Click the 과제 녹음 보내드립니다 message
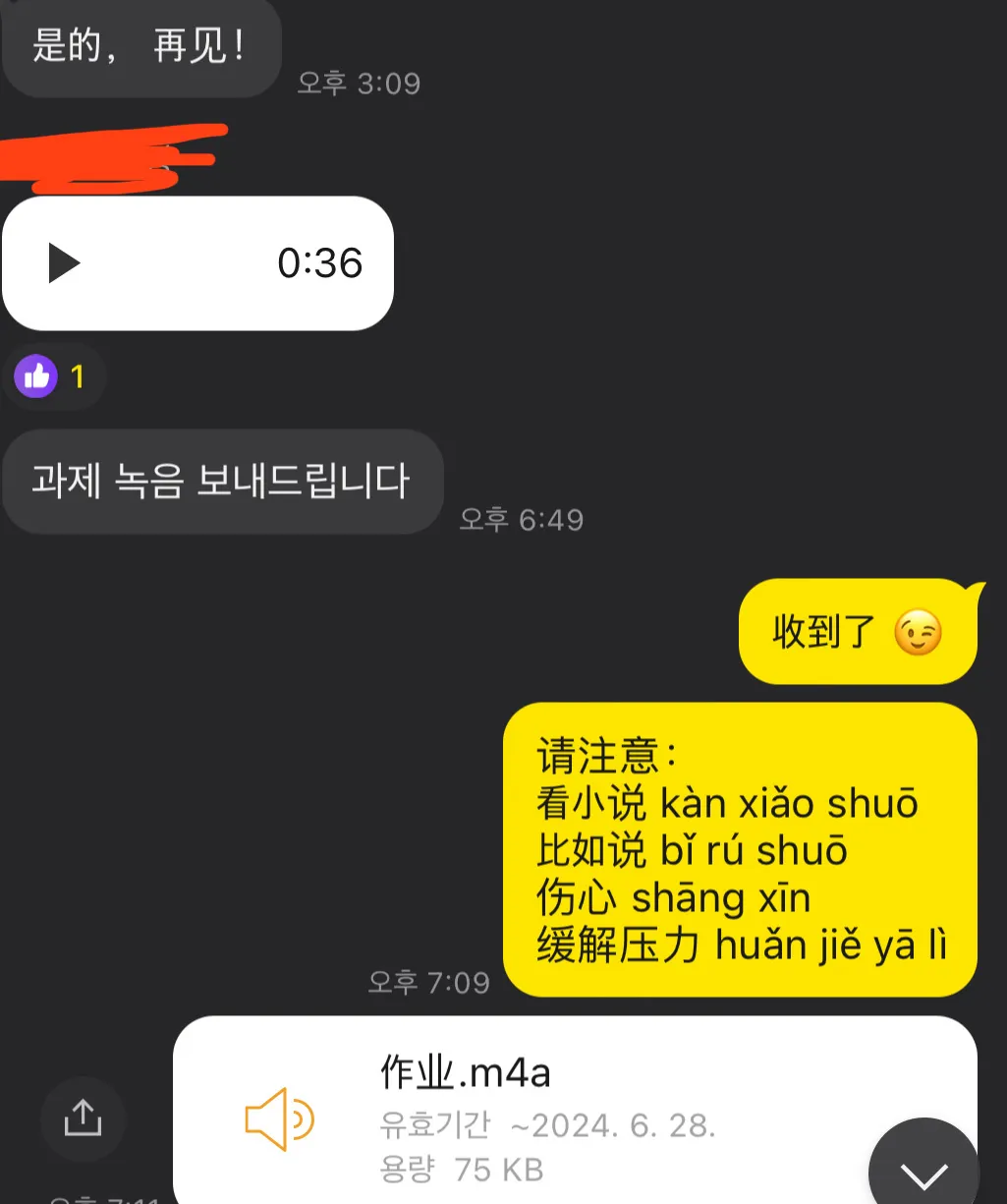 pos(223,482)
